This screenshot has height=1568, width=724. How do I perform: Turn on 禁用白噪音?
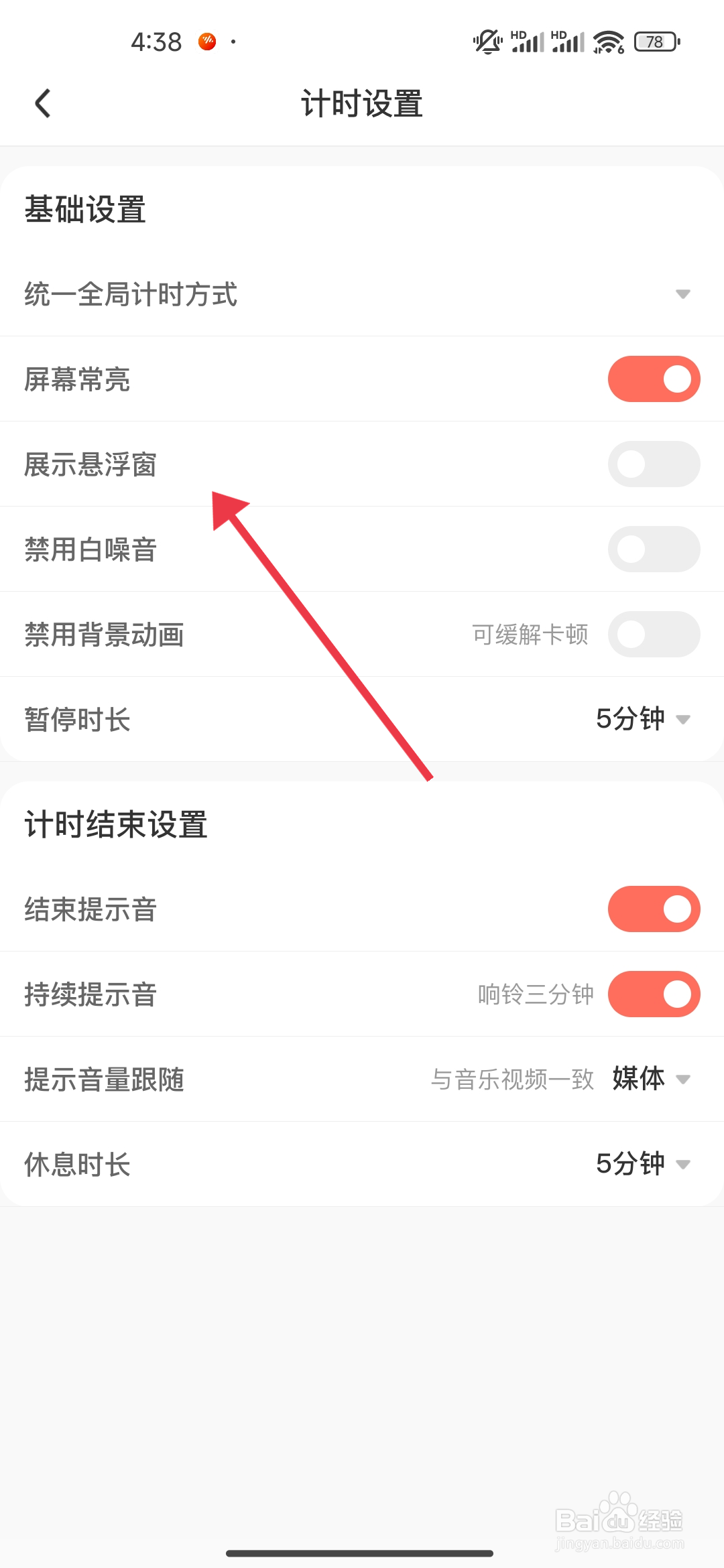[654, 549]
